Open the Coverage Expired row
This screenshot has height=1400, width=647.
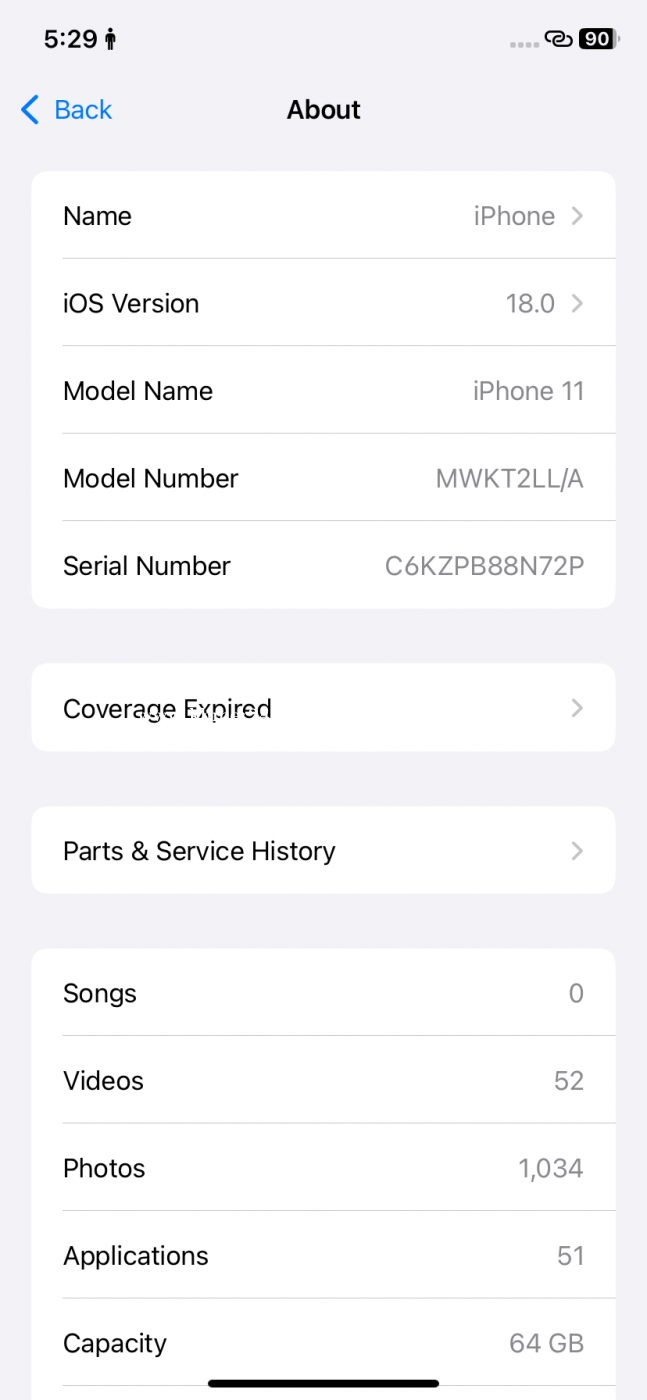(x=323, y=708)
